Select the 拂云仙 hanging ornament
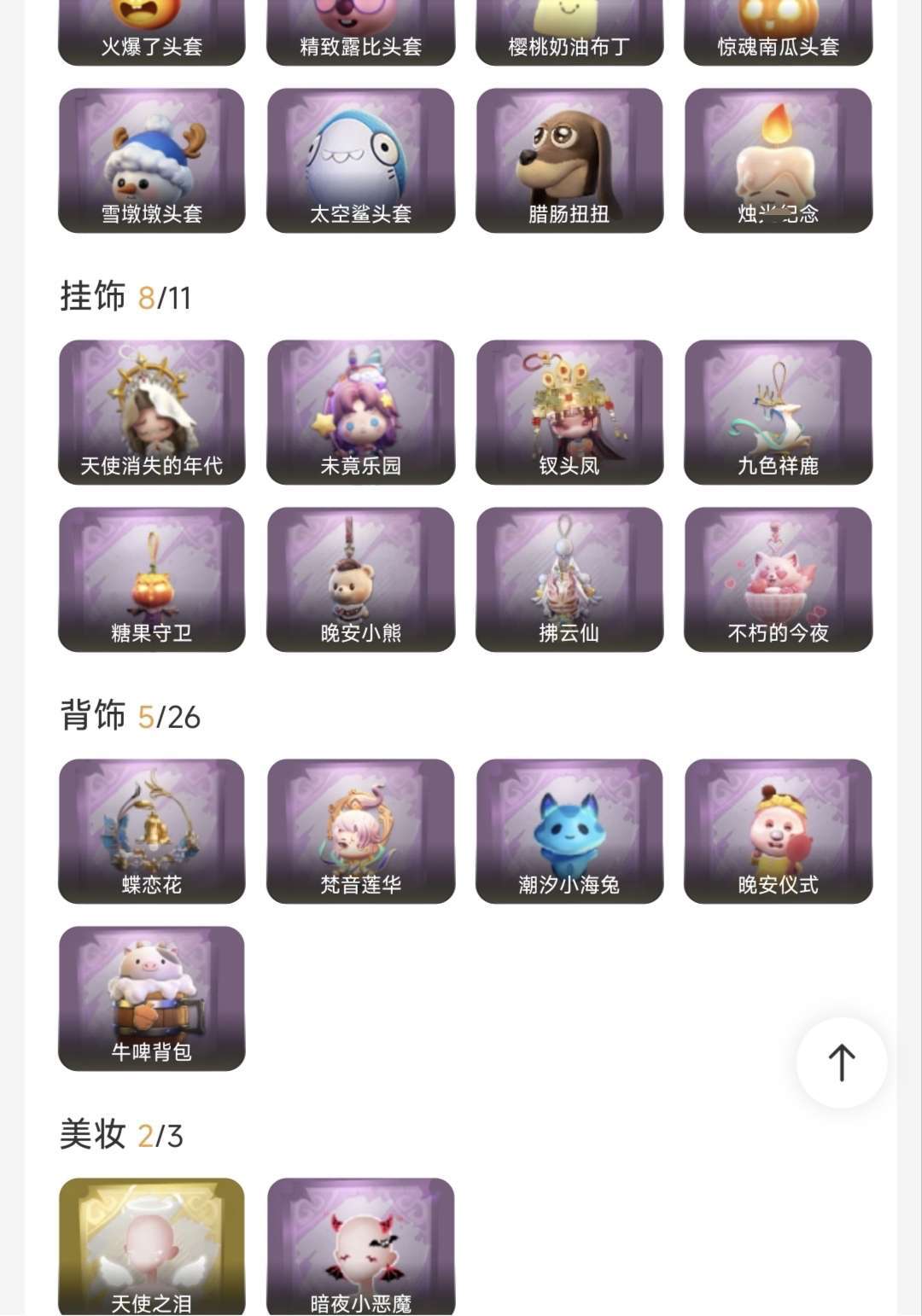 coord(569,579)
